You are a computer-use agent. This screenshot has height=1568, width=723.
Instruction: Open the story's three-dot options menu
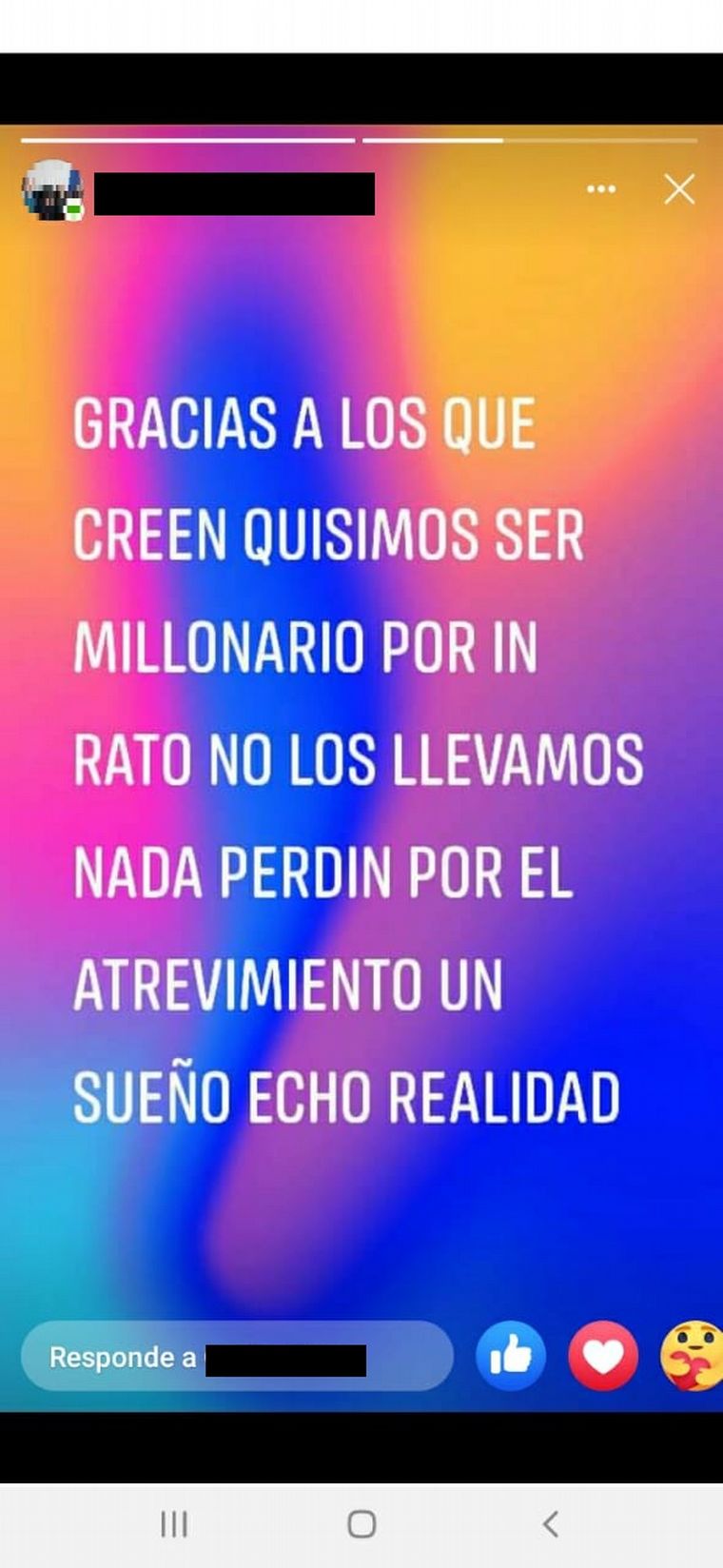601,189
